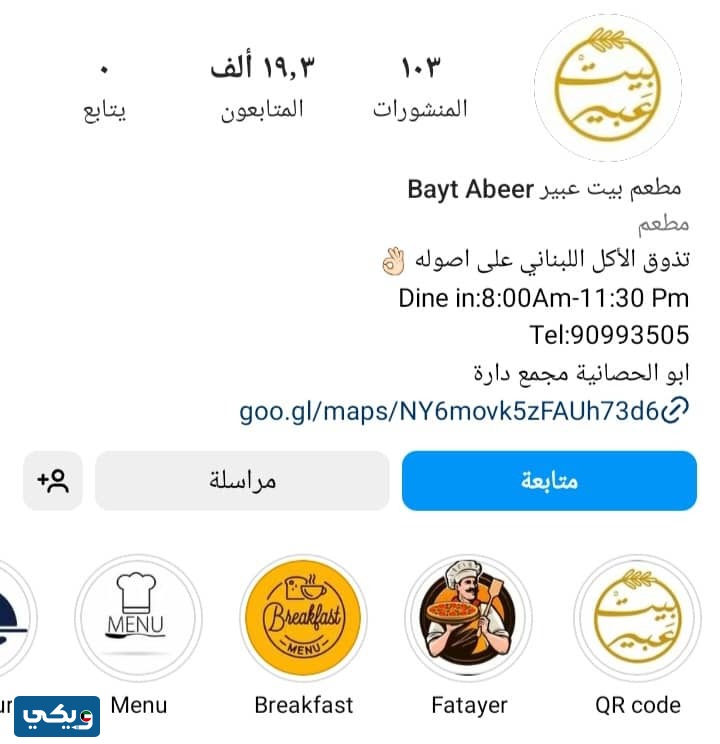Open the Fatayer story highlight
Image resolution: width=720 pixels, height=744 pixels.
point(469,619)
